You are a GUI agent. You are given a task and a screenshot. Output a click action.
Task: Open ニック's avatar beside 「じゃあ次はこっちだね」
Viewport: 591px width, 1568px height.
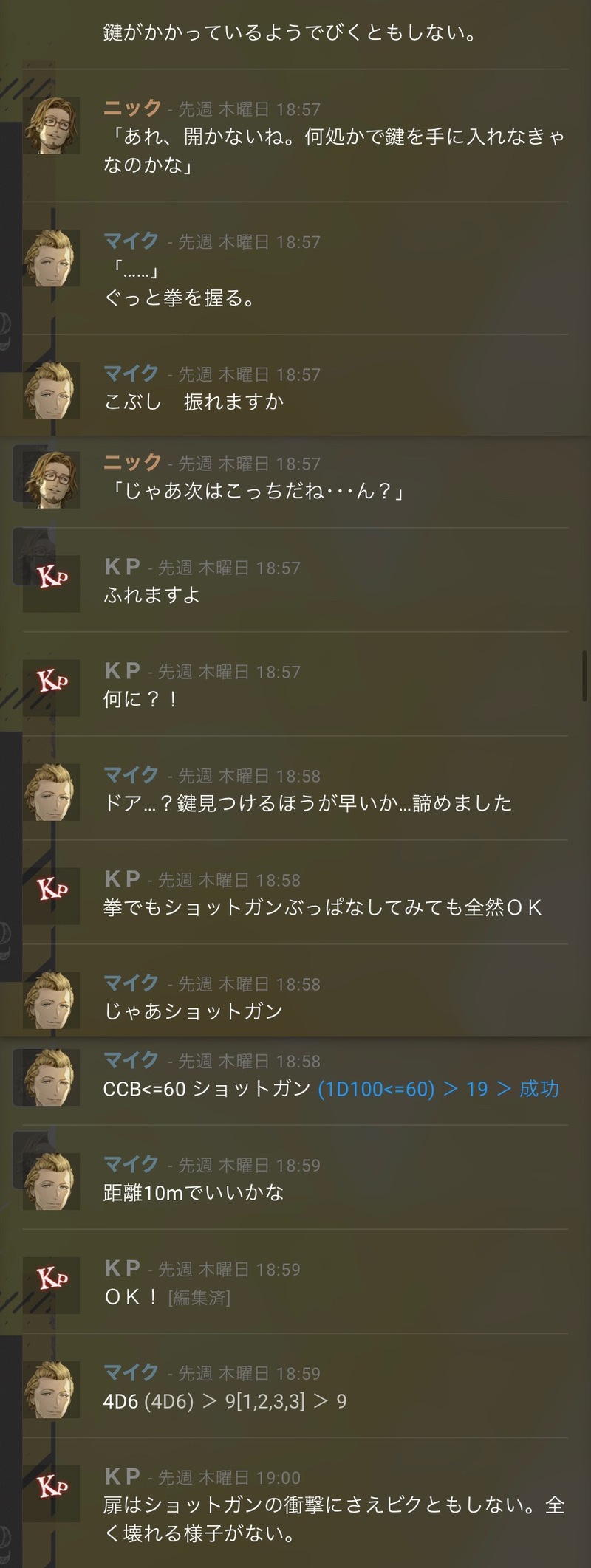pyautogui.click(x=51, y=480)
